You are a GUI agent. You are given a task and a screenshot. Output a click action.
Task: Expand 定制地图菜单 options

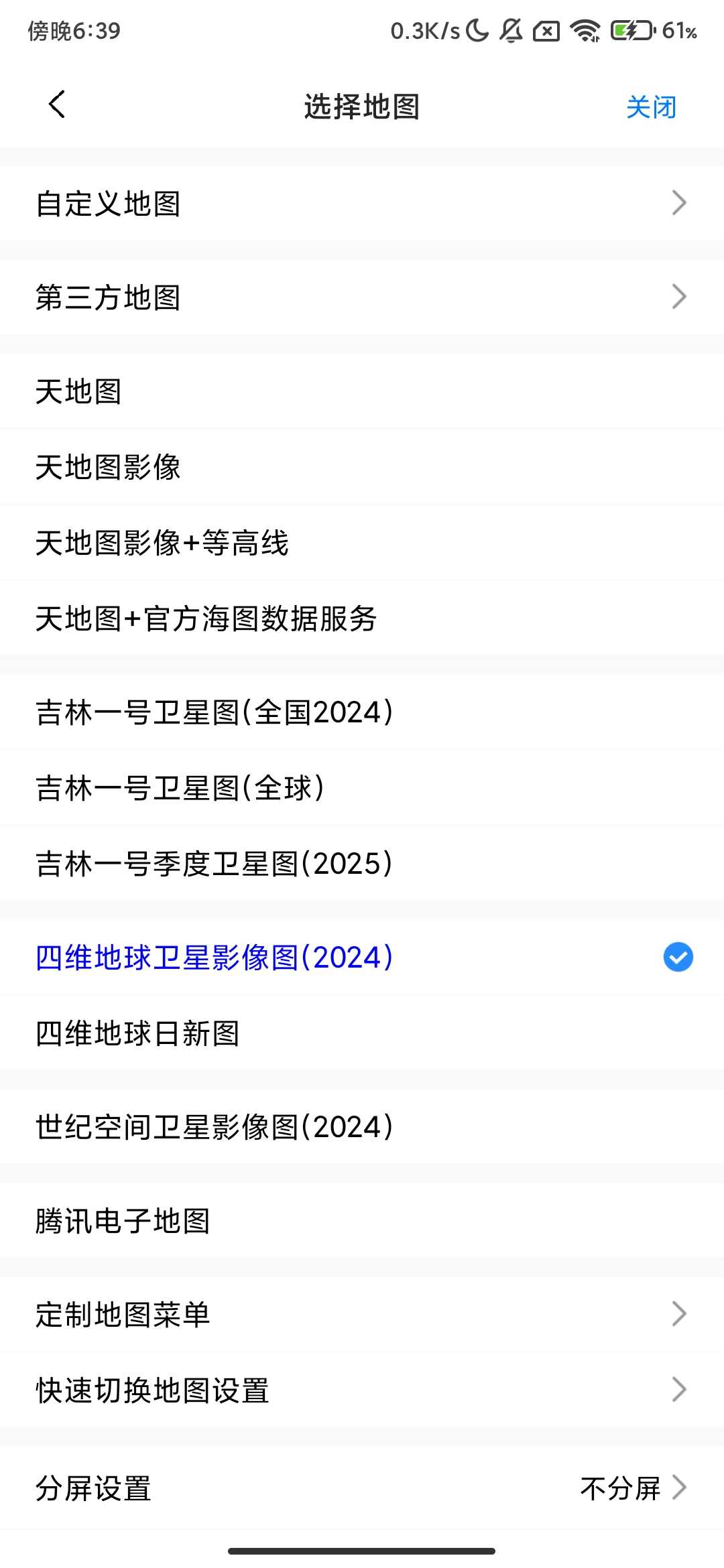pyautogui.click(x=362, y=1314)
